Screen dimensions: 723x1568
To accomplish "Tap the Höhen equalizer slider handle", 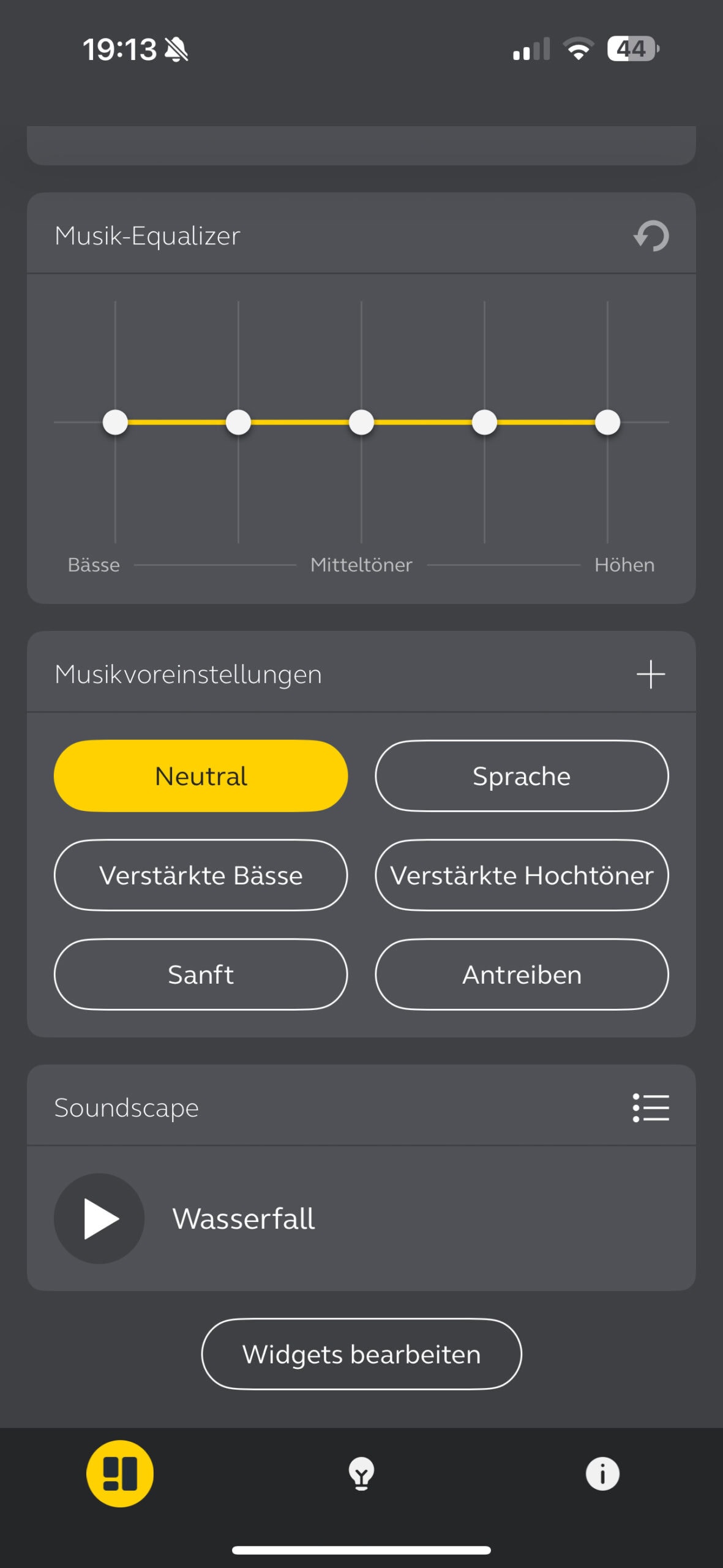I will click(x=607, y=423).
